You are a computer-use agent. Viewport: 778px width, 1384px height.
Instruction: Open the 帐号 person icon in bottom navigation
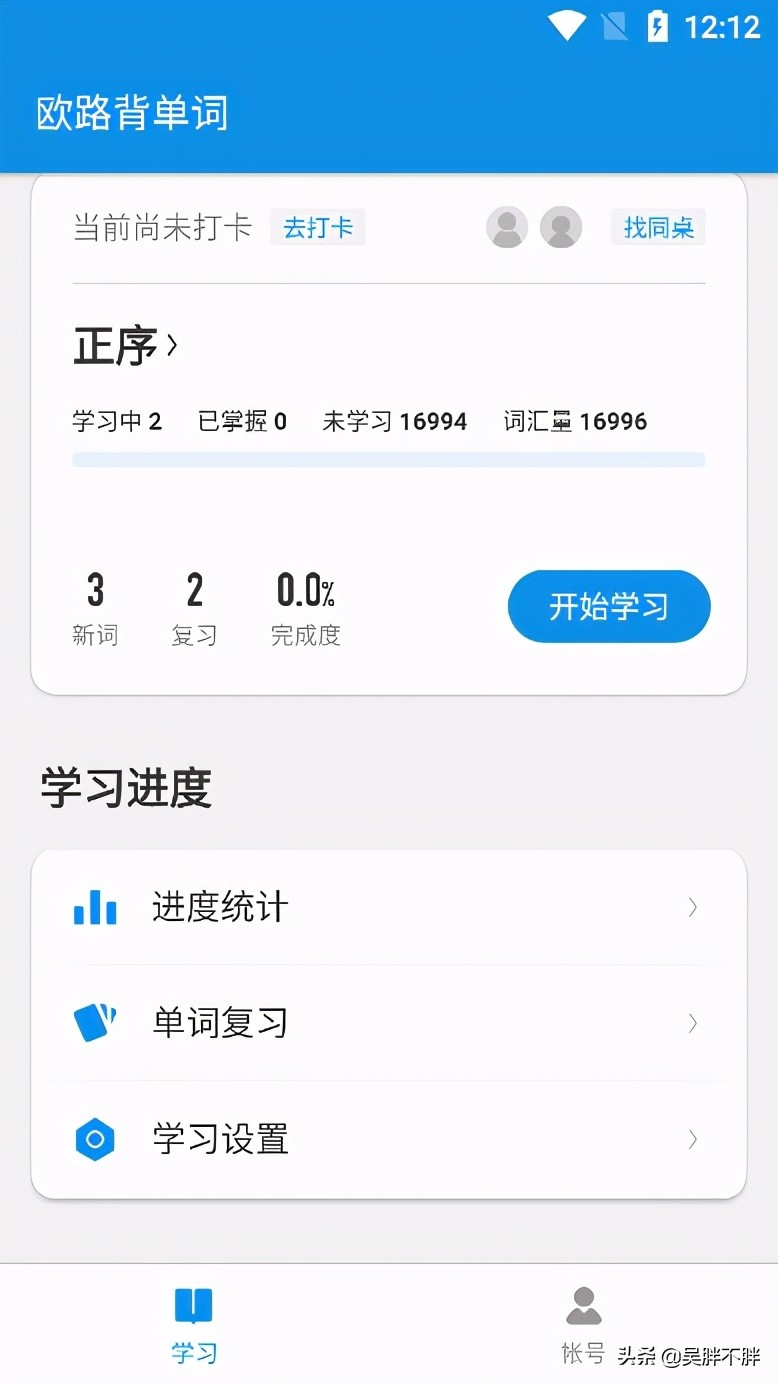tap(583, 1302)
